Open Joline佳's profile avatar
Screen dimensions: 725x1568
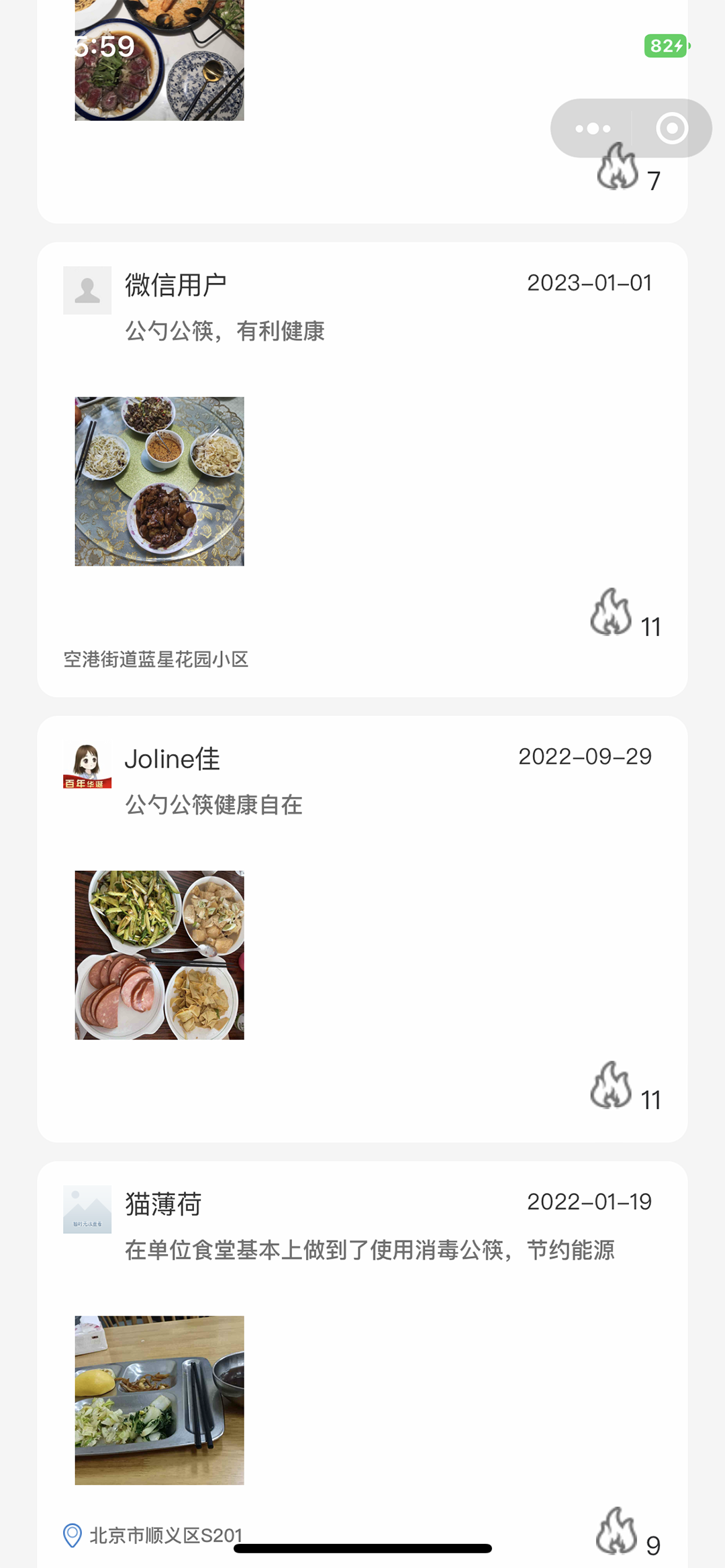[x=87, y=764]
